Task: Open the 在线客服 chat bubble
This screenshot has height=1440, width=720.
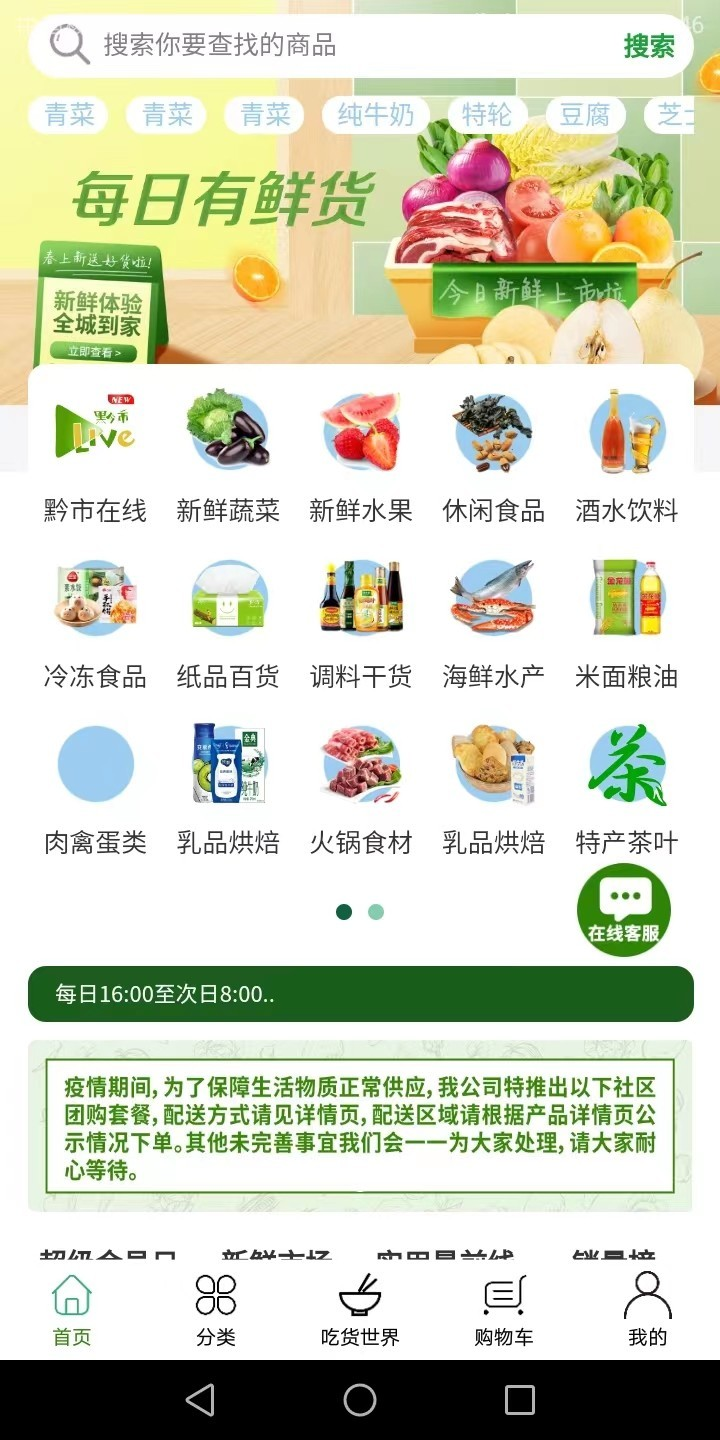Action: coord(623,909)
